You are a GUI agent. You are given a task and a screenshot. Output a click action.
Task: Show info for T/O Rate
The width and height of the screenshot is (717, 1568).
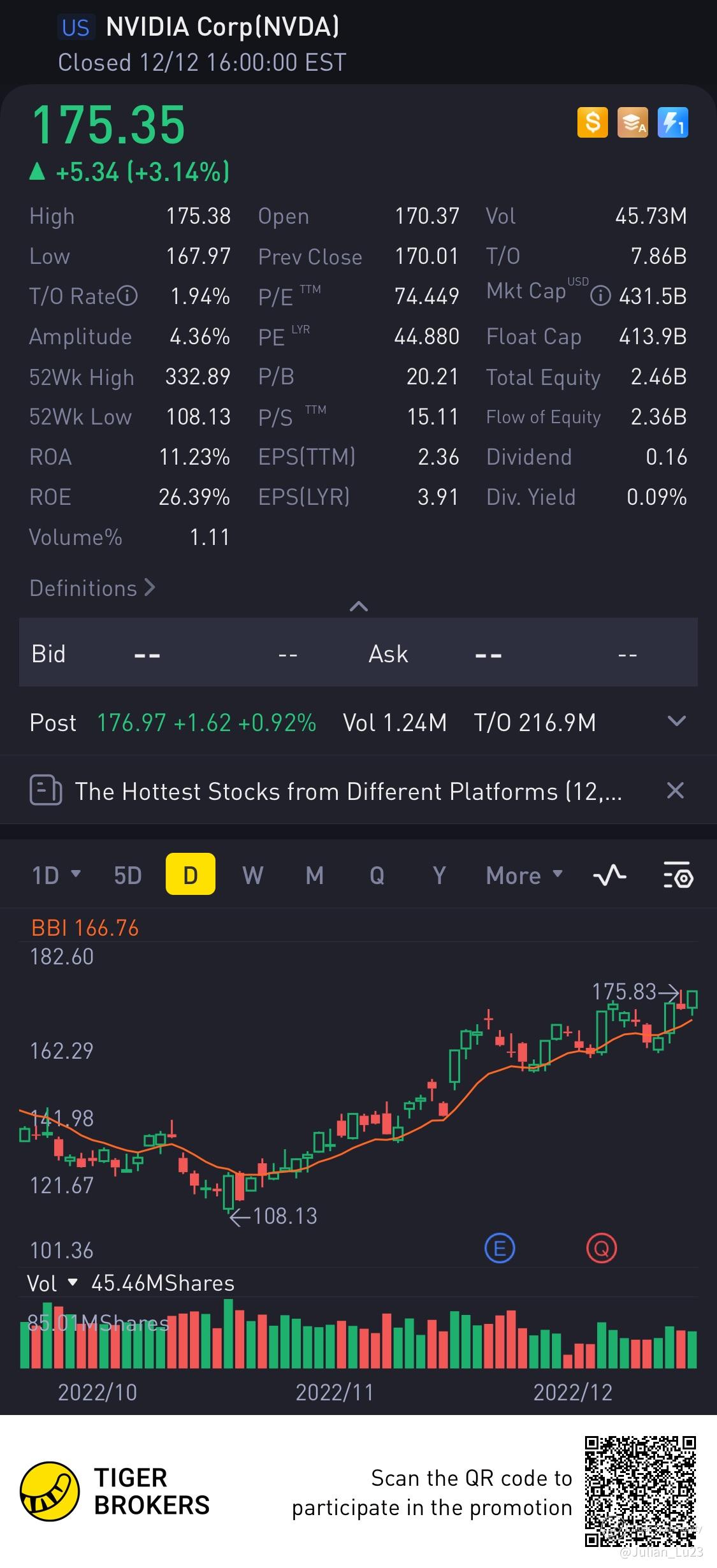coord(127,296)
